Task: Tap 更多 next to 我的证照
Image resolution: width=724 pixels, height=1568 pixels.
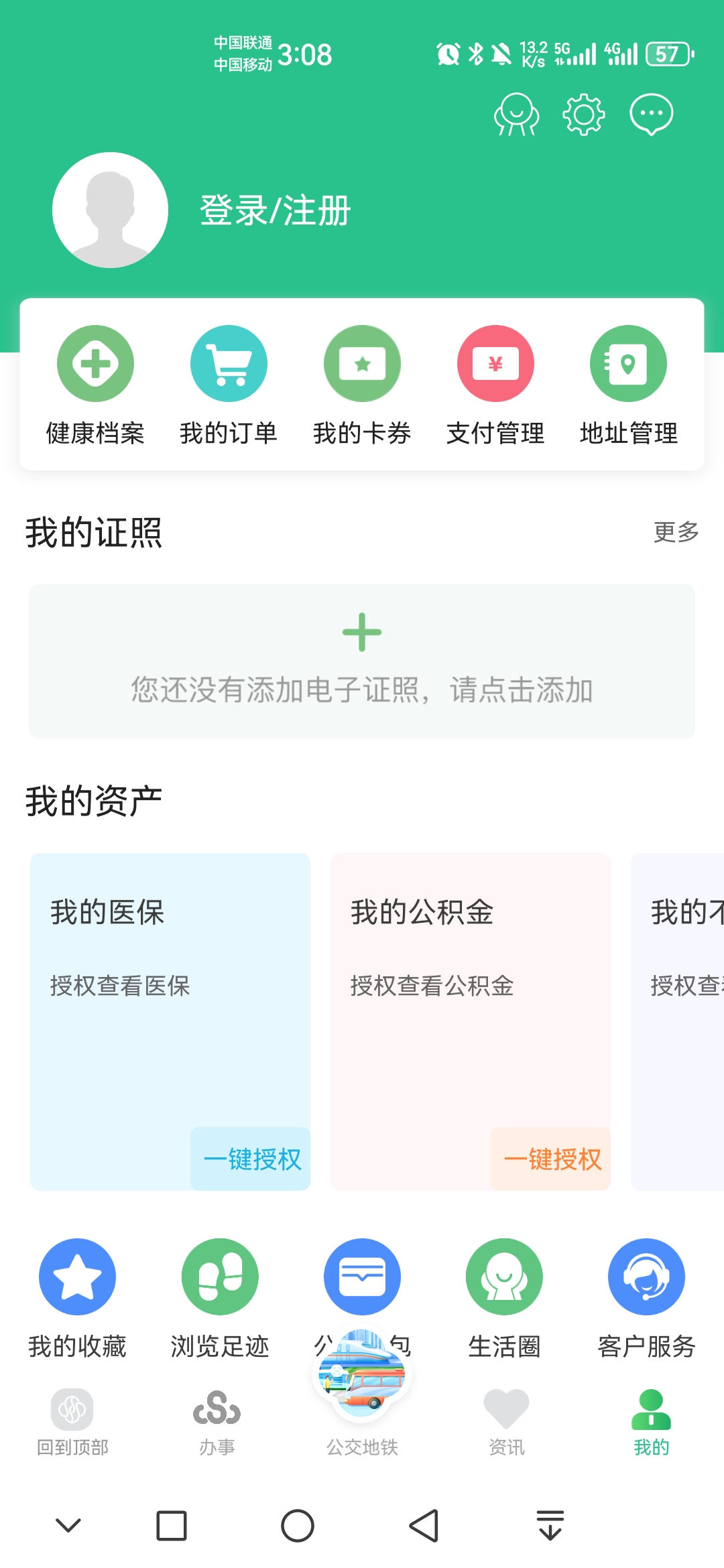Action: click(676, 532)
